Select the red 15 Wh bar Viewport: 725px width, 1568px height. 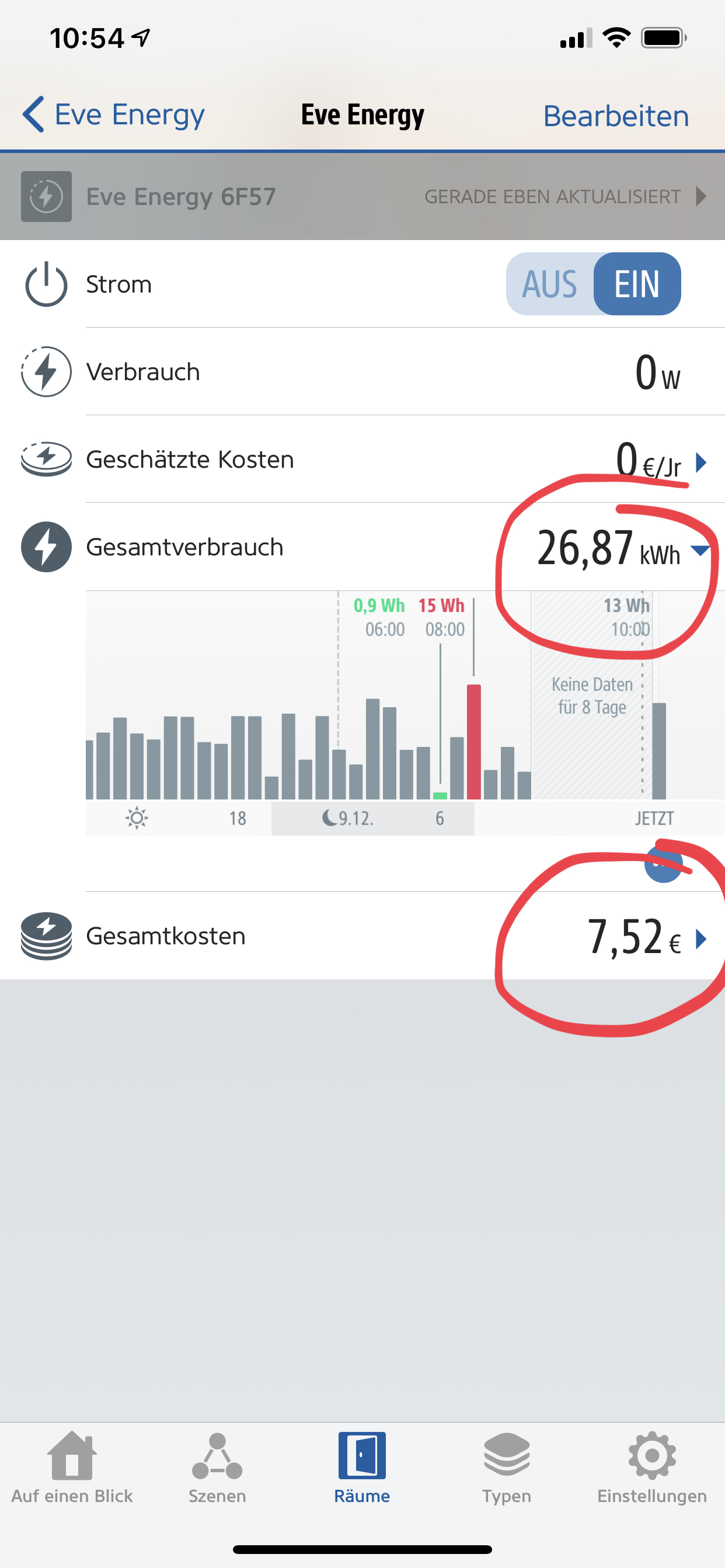[474, 742]
